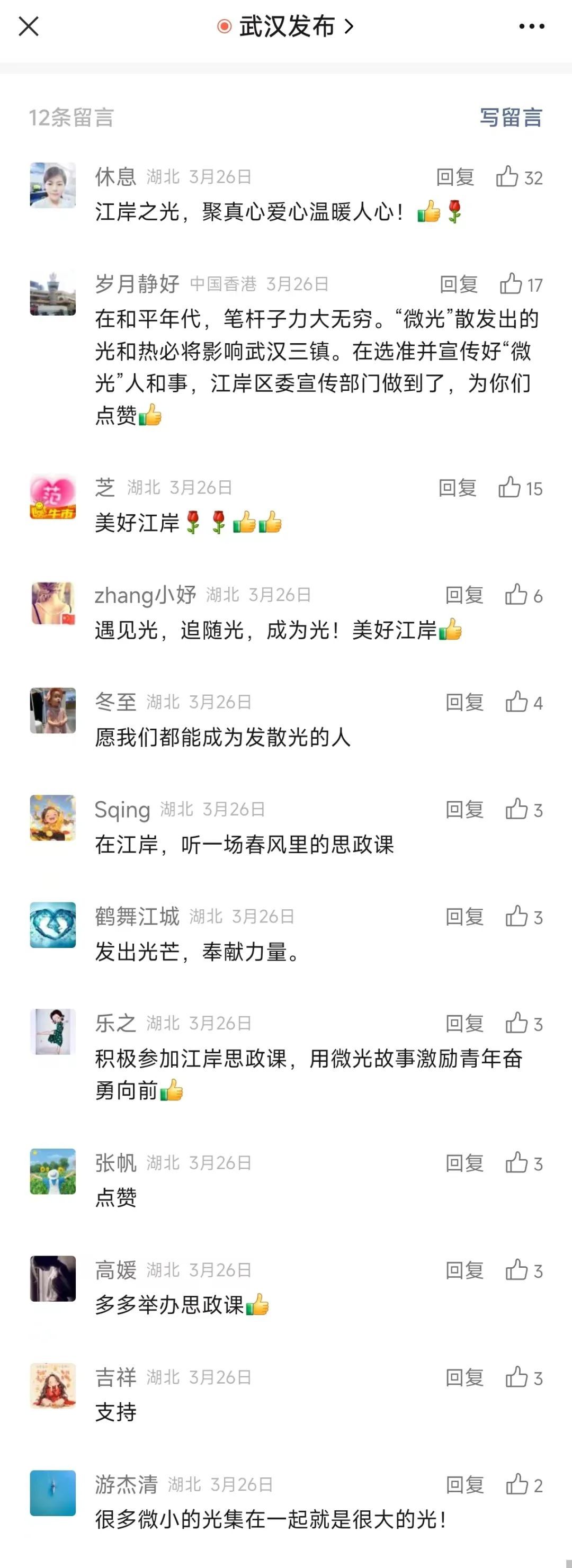Viewport: 572px width, 1568px height.
Task: Open the 武汉发布 account page
Action: pyautogui.click(x=286, y=26)
